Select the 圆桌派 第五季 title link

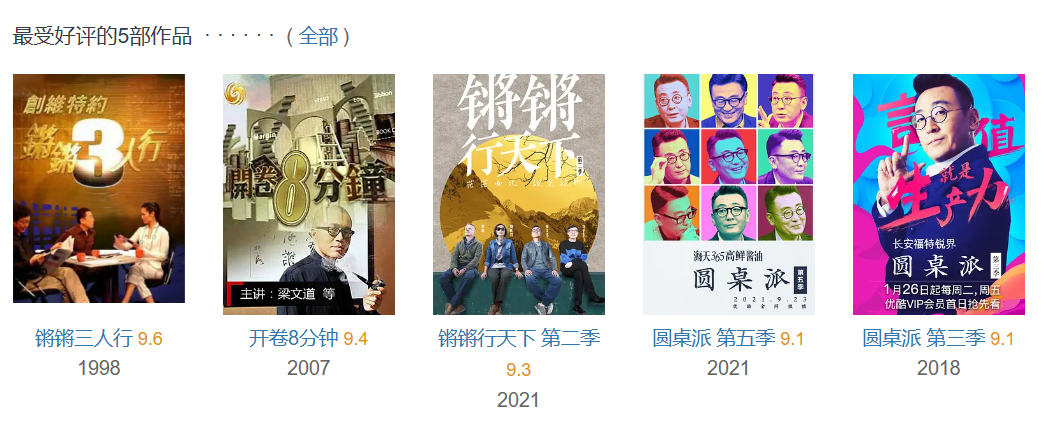[x=713, y=339]
